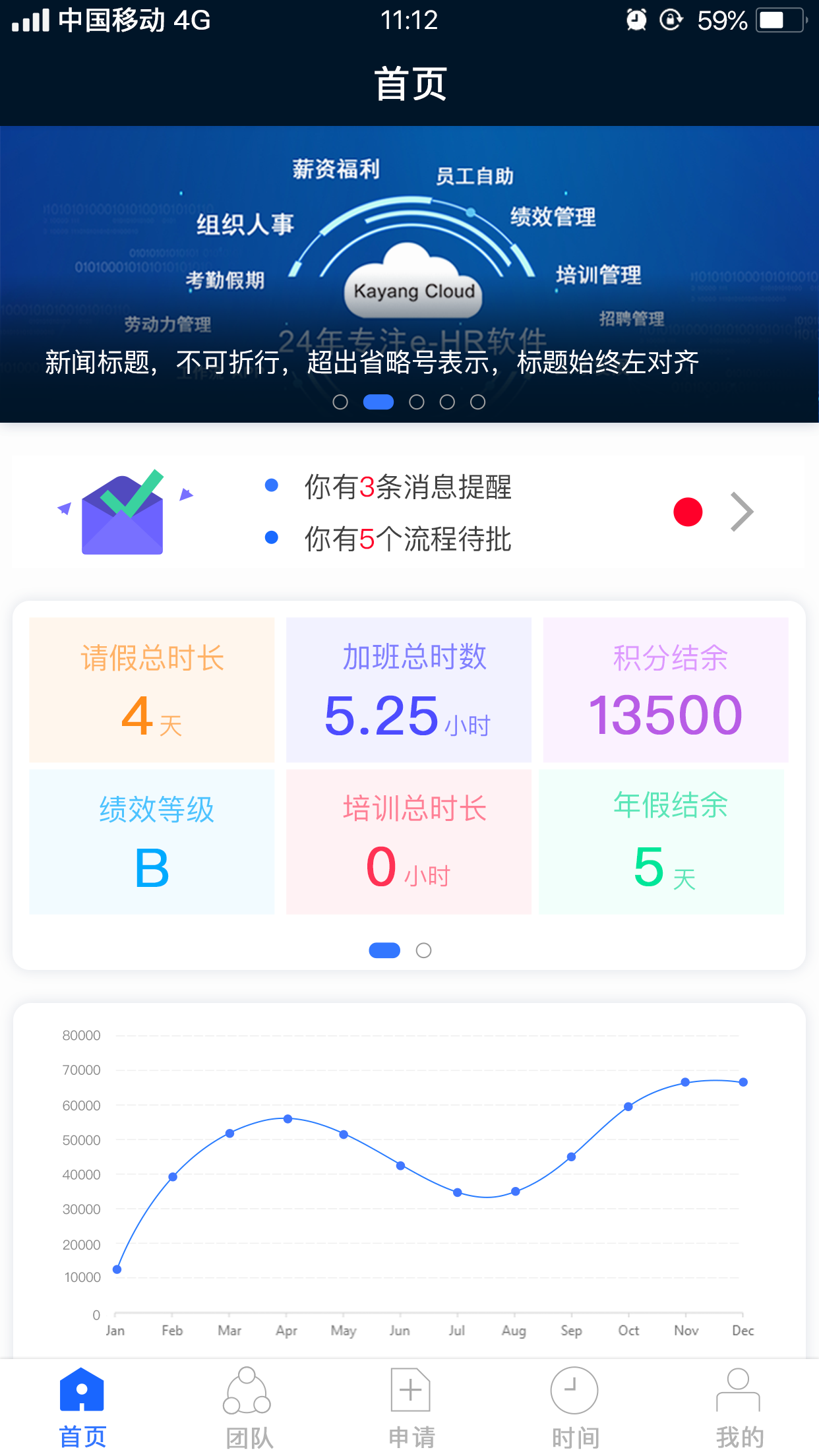The height and width of the screenshot is (1456, 819).
Task: Tap the last carousel dot indicator
Action: [x=477, y=402]
